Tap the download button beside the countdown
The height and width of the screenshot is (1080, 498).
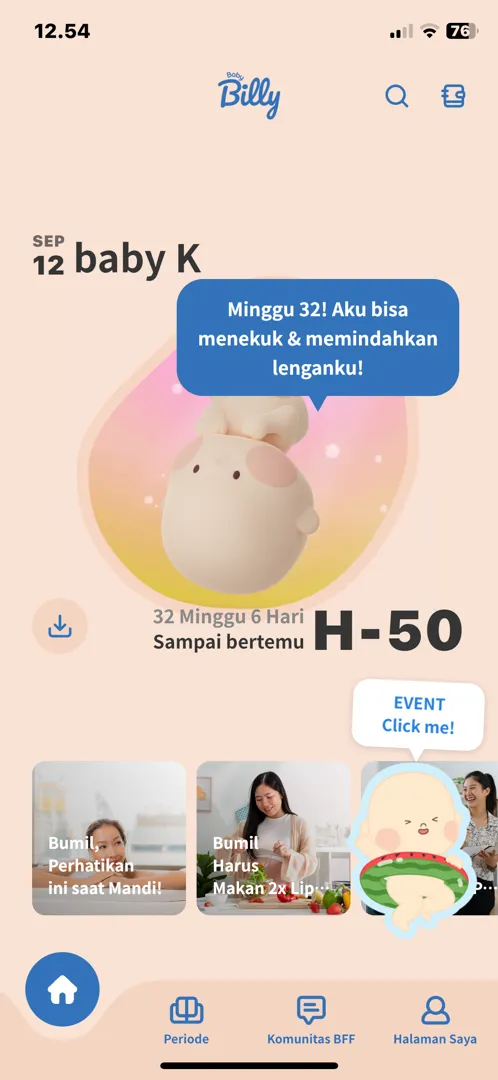pos(60,626)
